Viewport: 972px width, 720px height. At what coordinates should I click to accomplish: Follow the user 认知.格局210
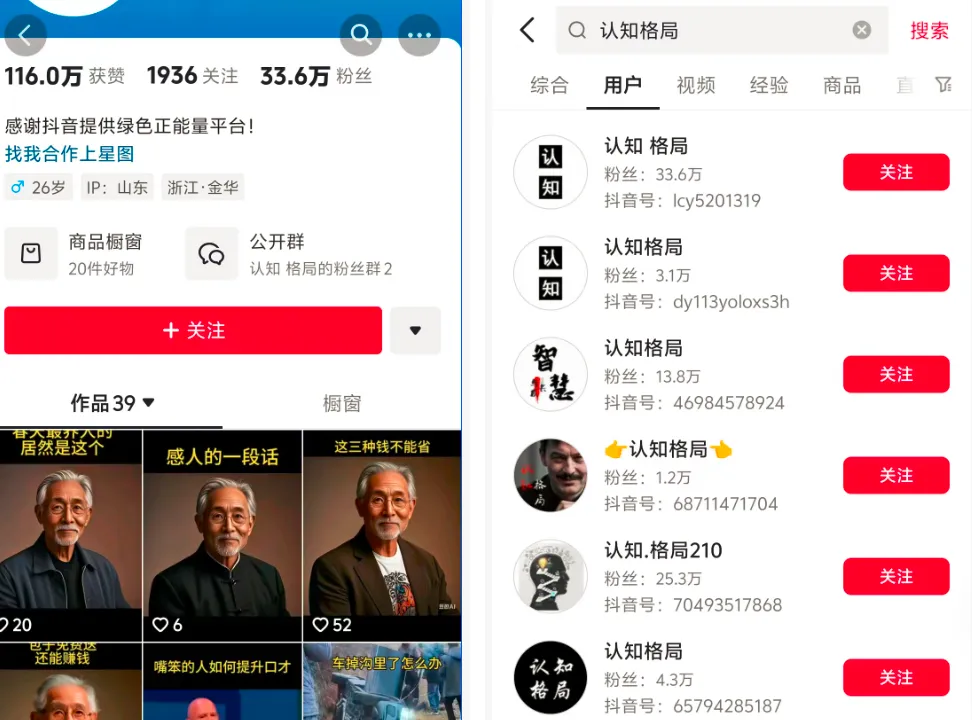895,576
